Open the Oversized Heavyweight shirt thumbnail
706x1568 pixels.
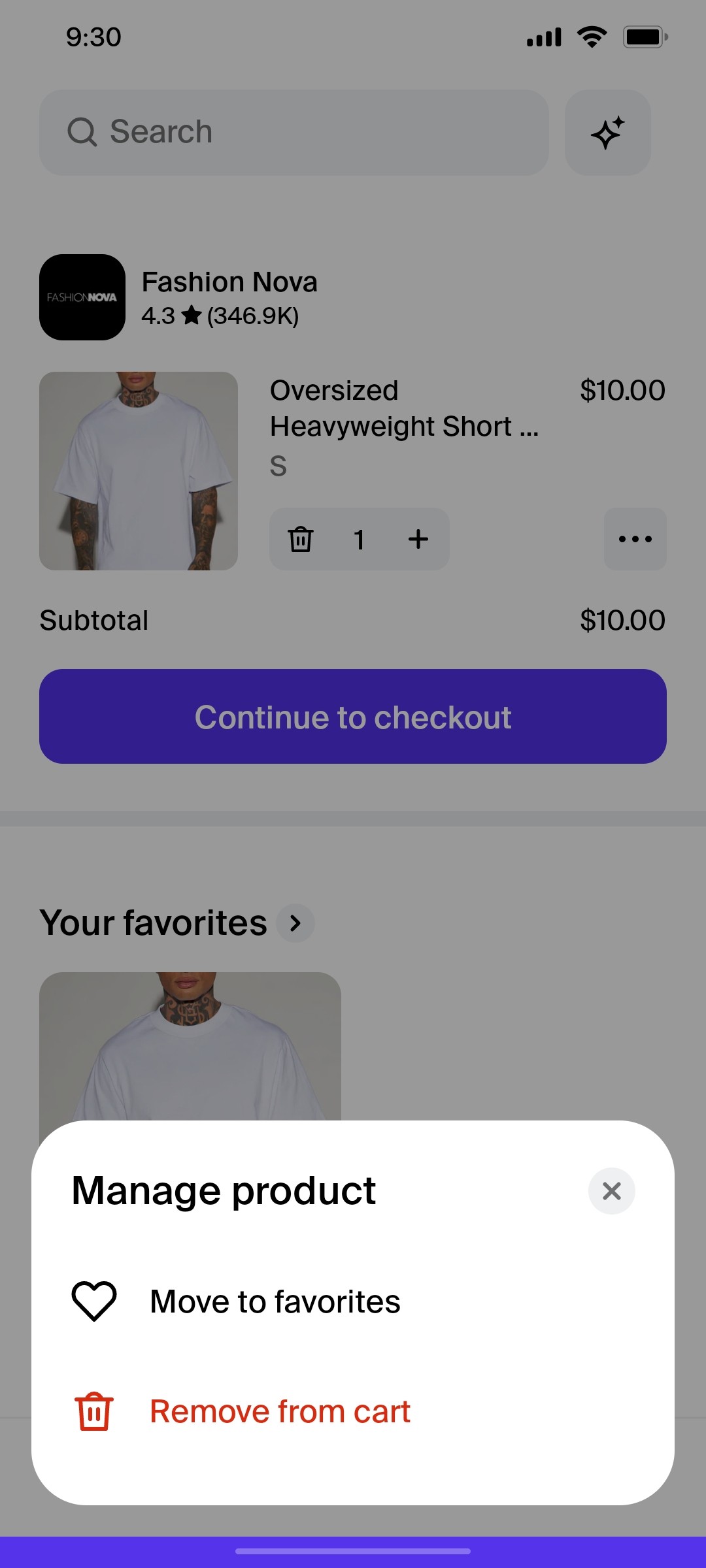click(x=139, y=472)
